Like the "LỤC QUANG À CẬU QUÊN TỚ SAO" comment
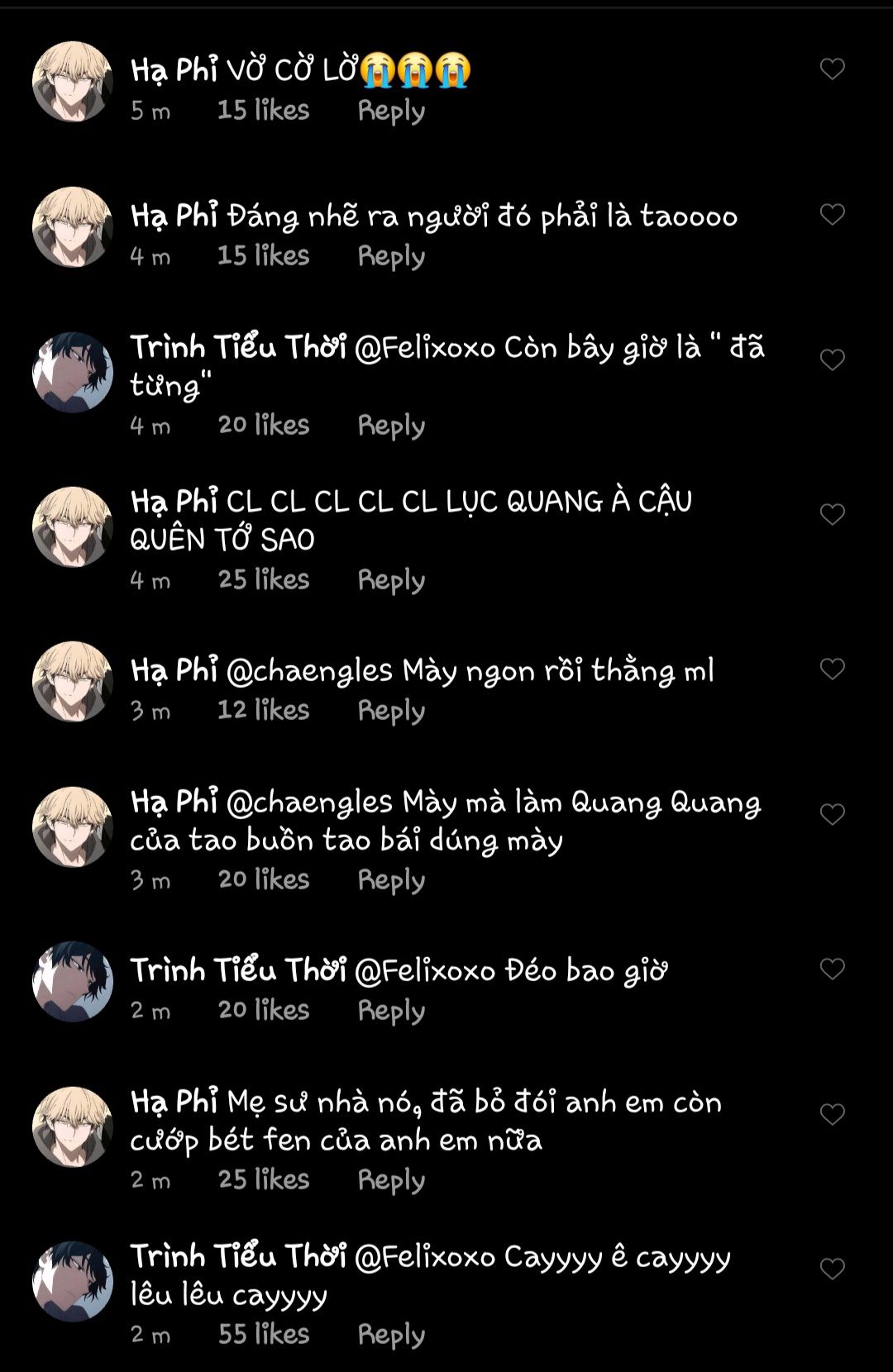Image resolution: width=893 pixels, height=1372 pixels. tap(832, 514)
